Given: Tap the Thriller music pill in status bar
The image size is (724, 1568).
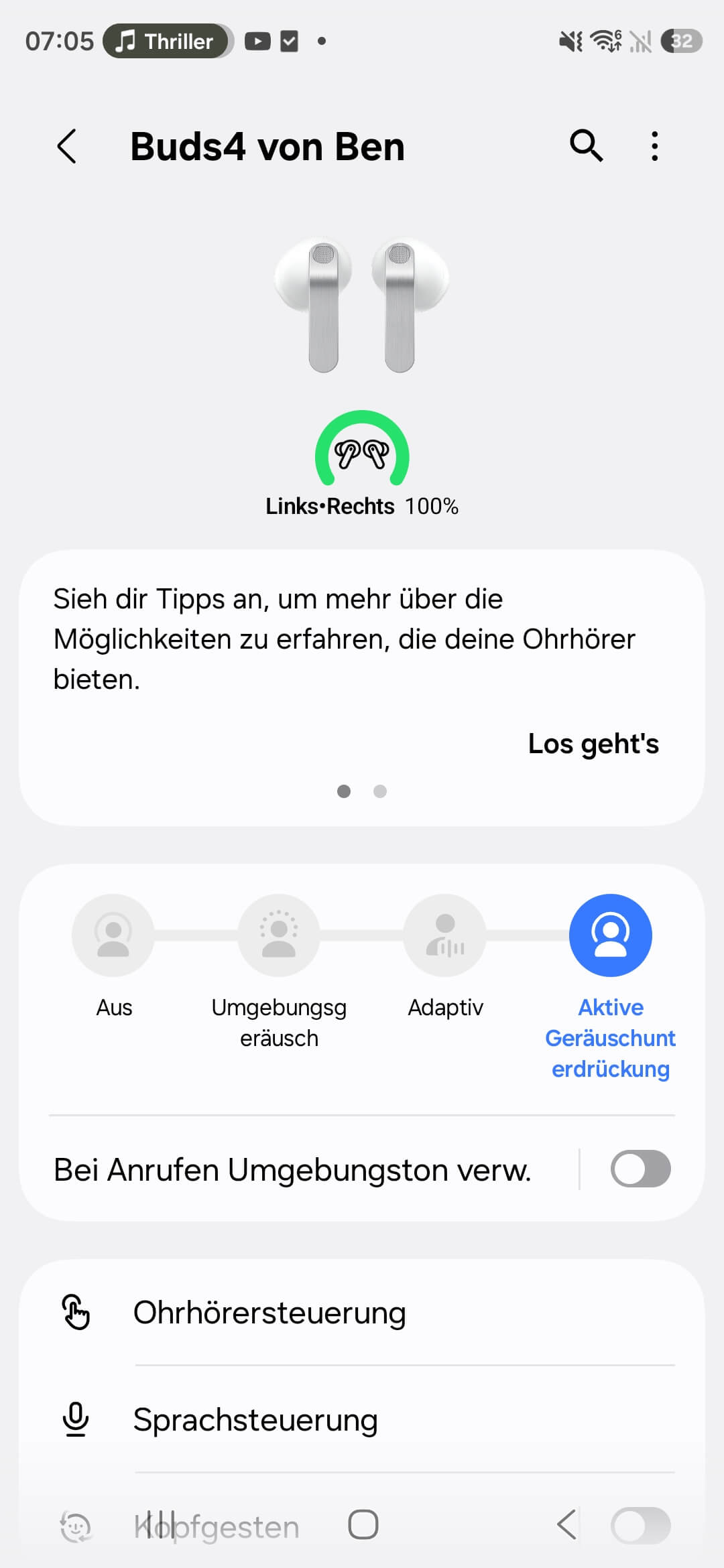Looking at the screenshot, I should (168, 42).
